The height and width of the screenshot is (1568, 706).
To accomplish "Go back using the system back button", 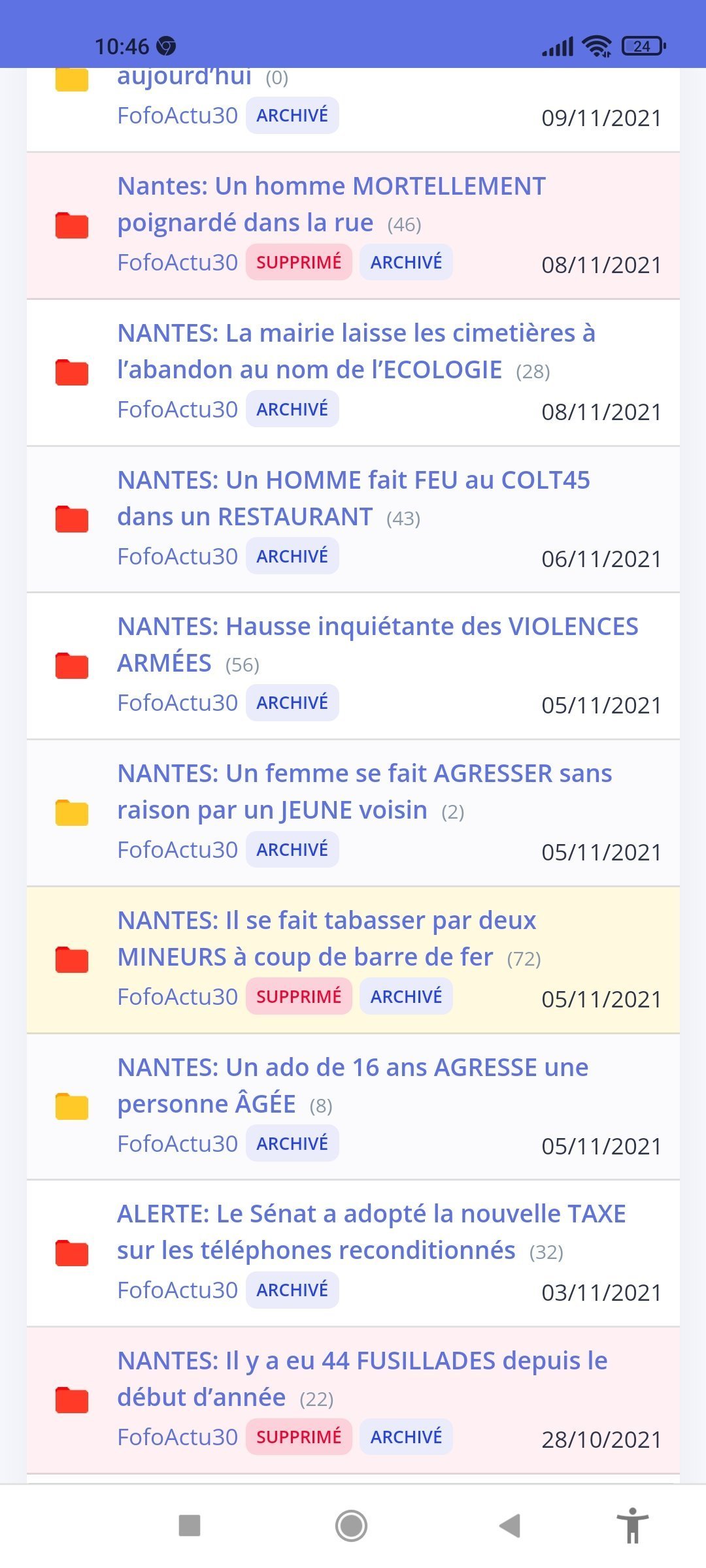I will (x=510, y=1526).
